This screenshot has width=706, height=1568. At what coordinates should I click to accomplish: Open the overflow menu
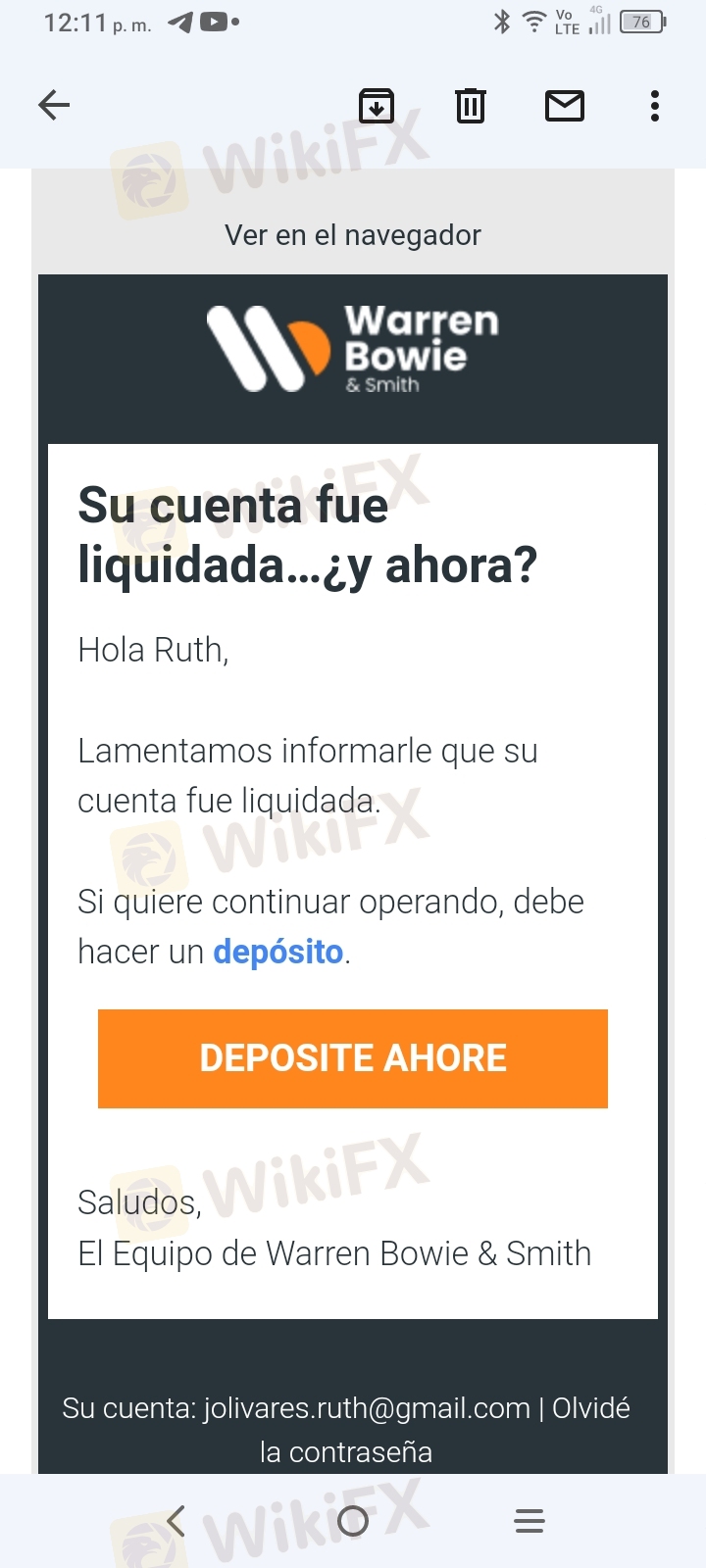pyautogui.click(x=655, y=105)
